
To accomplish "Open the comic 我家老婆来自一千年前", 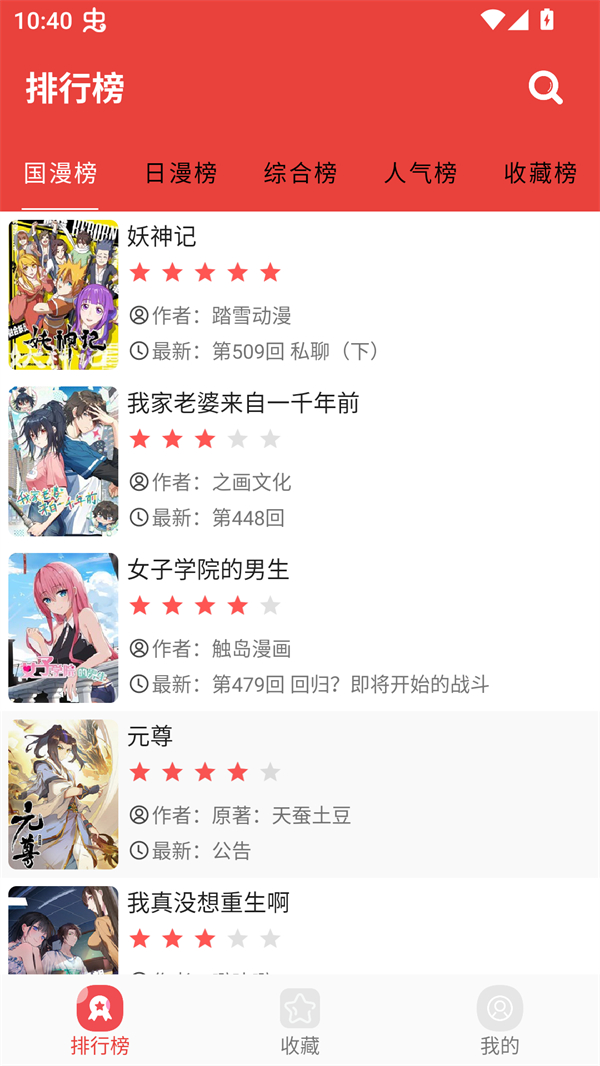I will pyautogui.click(x=300, y=461).
